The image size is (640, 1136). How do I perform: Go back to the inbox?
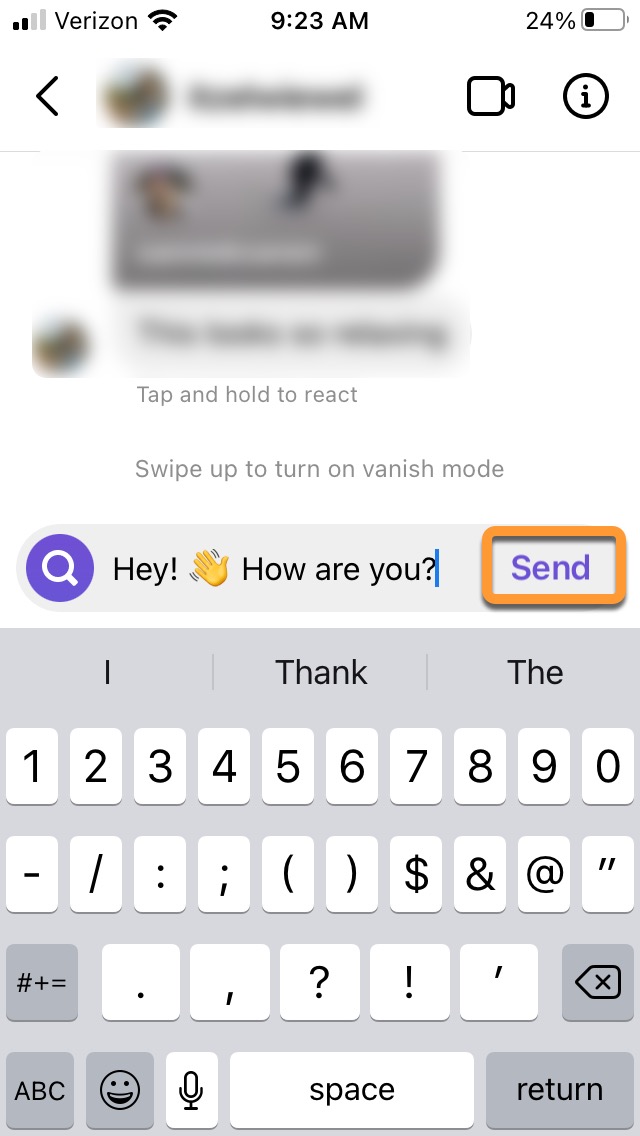[x=47, y=97]
